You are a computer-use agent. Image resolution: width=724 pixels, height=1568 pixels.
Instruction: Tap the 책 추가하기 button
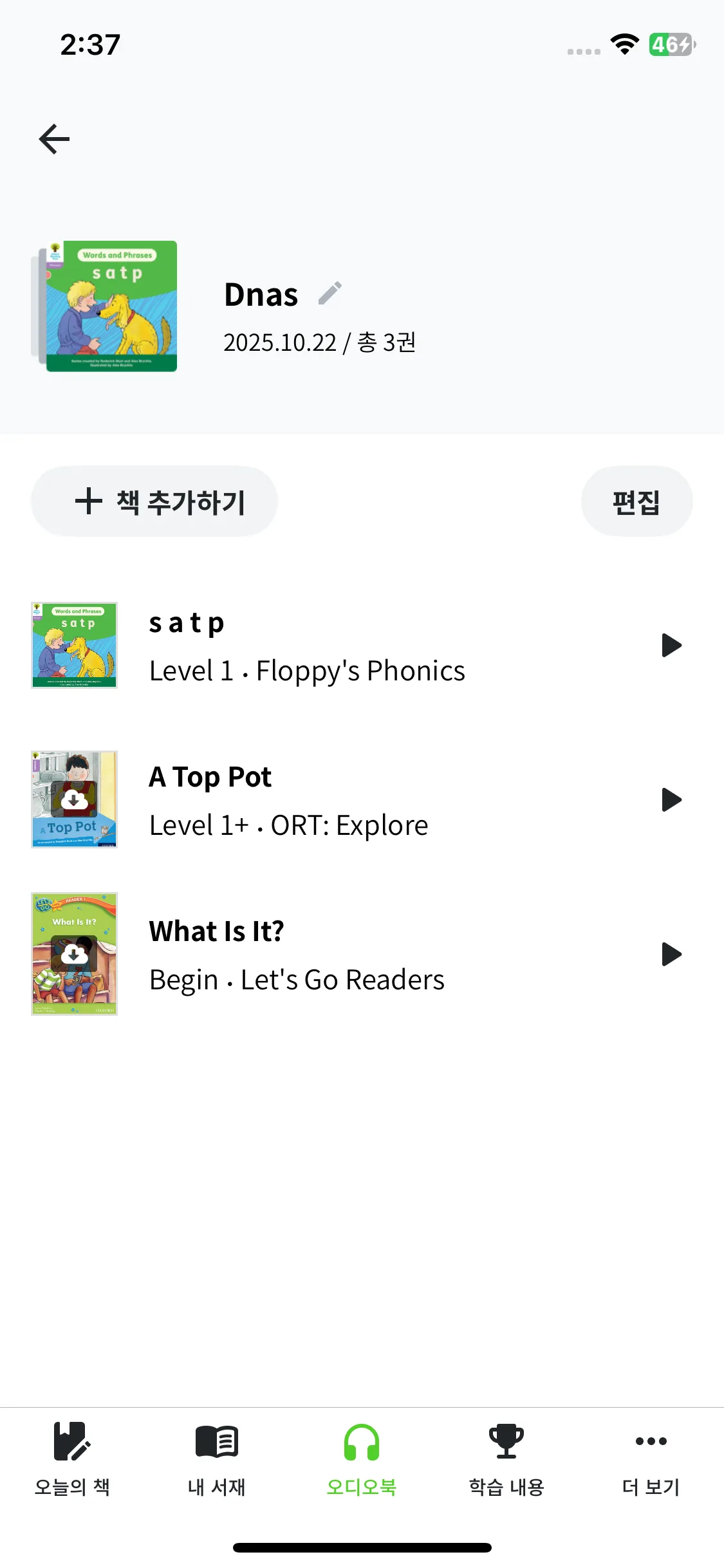(154, 501)
